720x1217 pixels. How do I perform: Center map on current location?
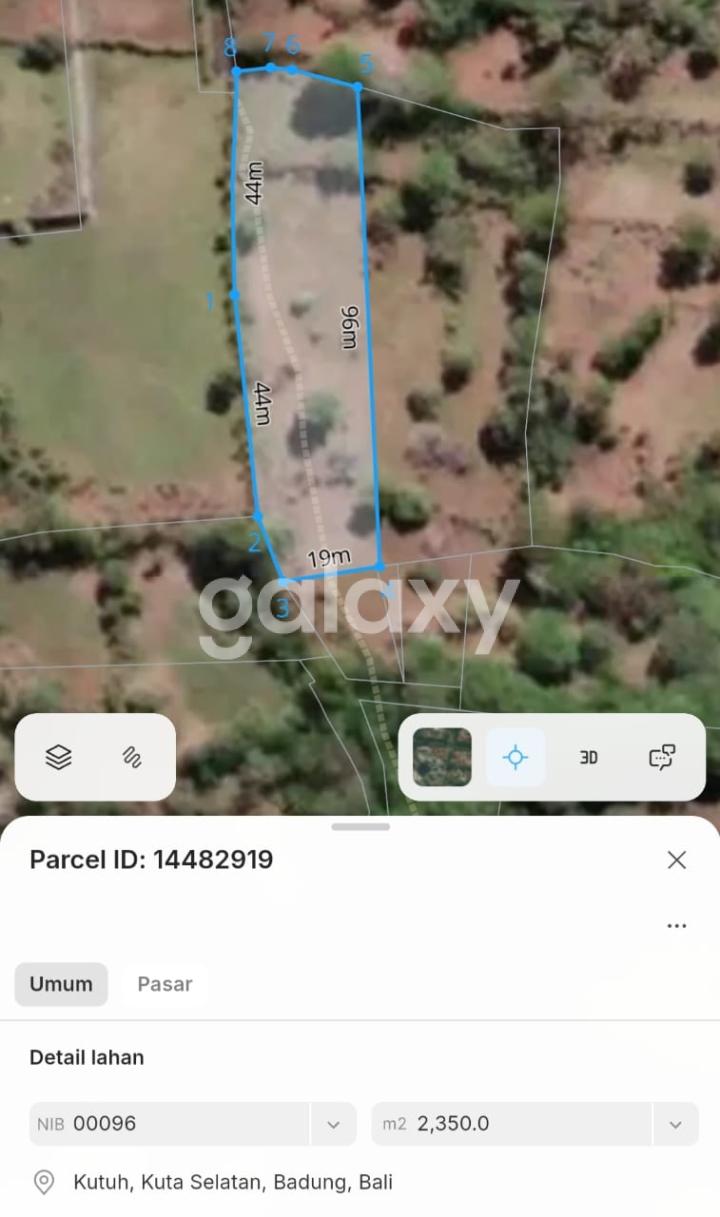[x=515, y=757]
